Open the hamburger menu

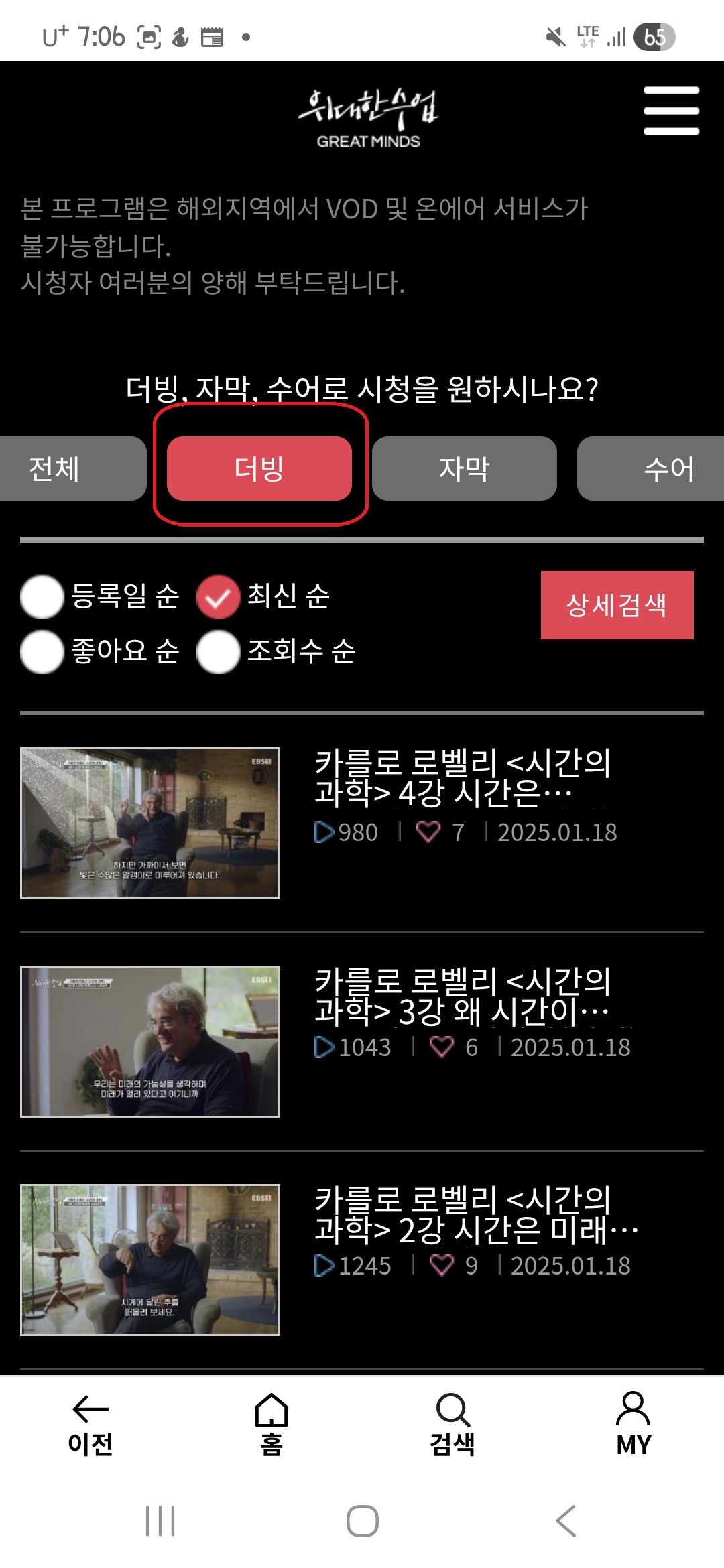[x=671, y=111]
